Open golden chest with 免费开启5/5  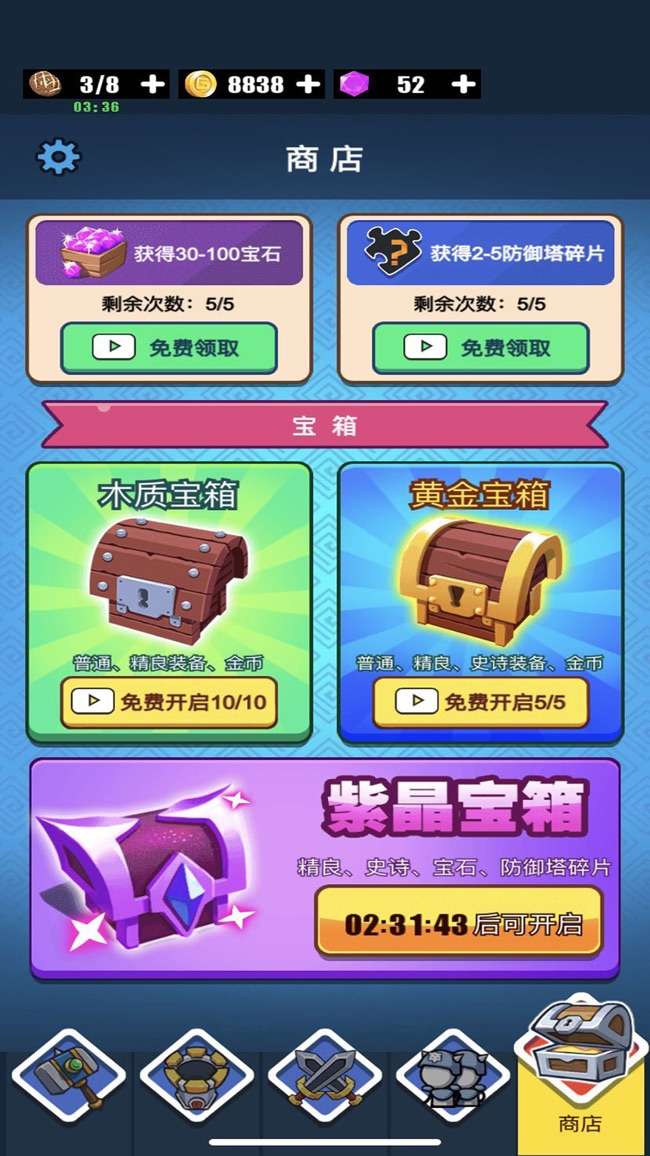click(x=481, y=702)
